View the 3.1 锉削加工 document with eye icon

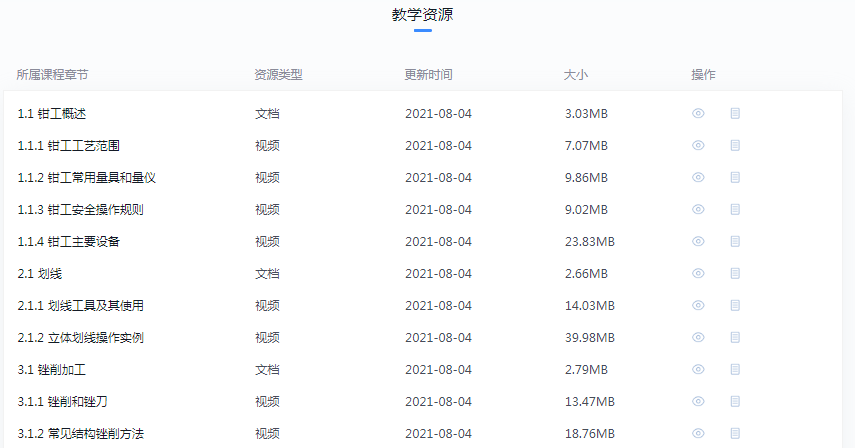698,369
